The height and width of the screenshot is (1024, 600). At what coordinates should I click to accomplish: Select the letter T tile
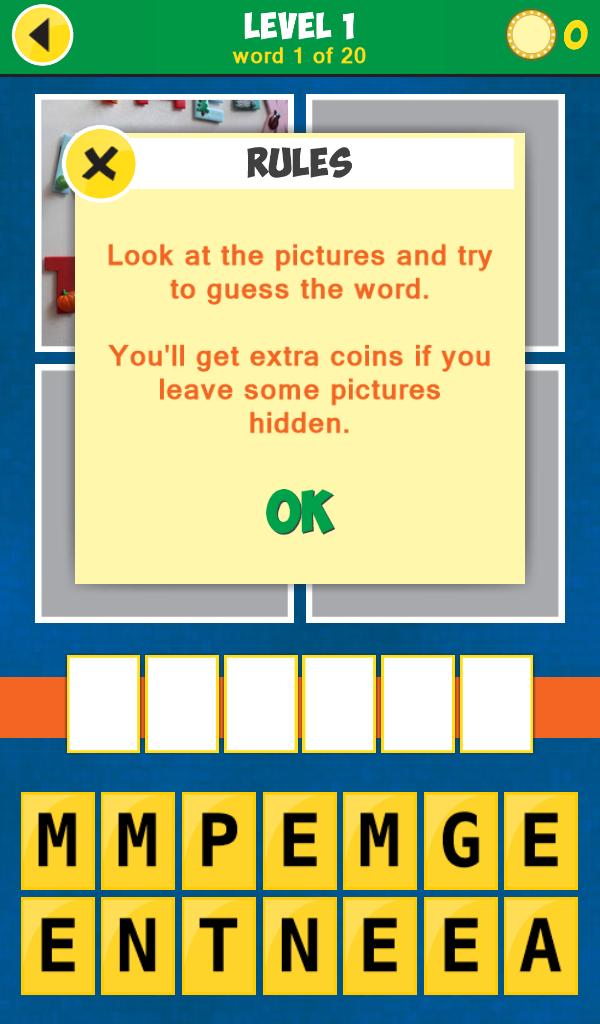click(218, 946)
